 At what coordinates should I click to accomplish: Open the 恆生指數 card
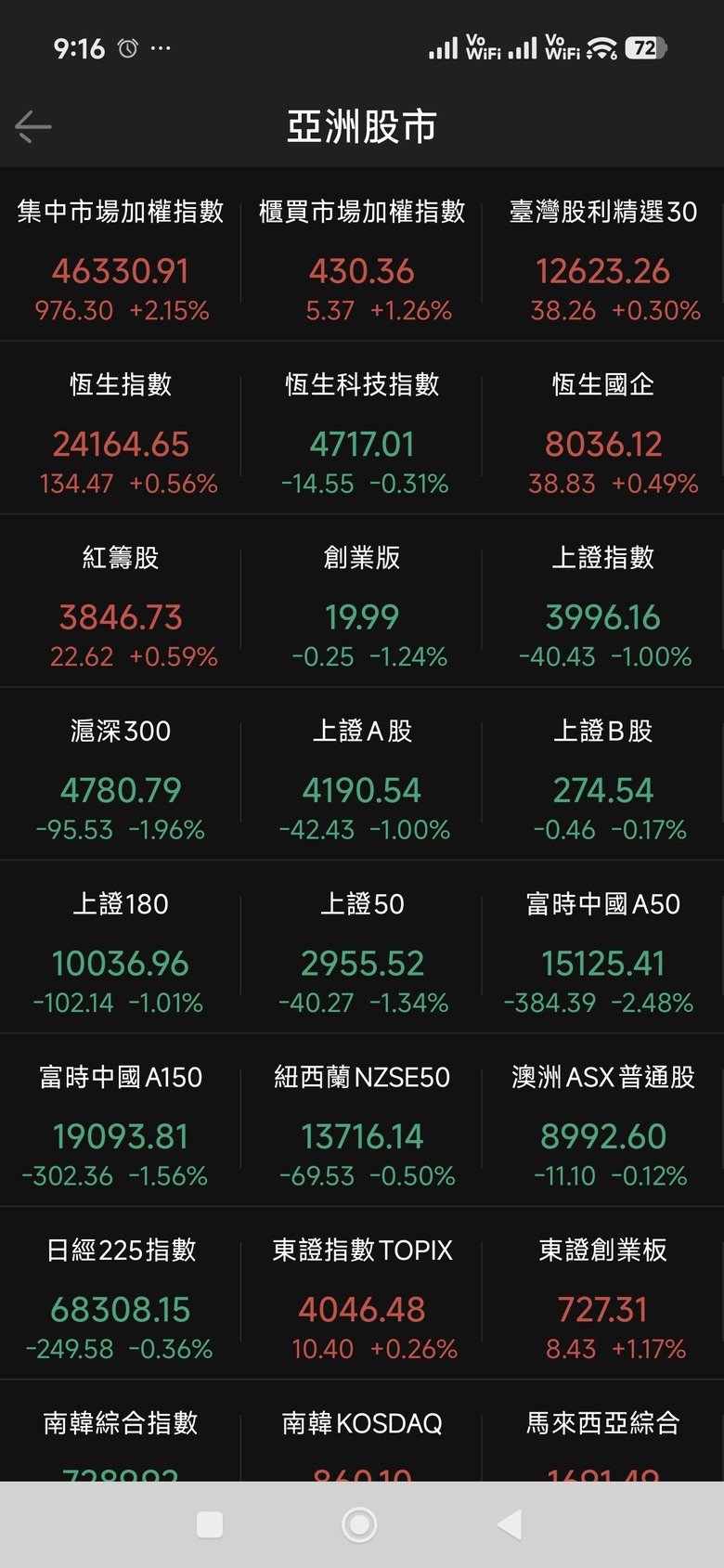[121, 428]
